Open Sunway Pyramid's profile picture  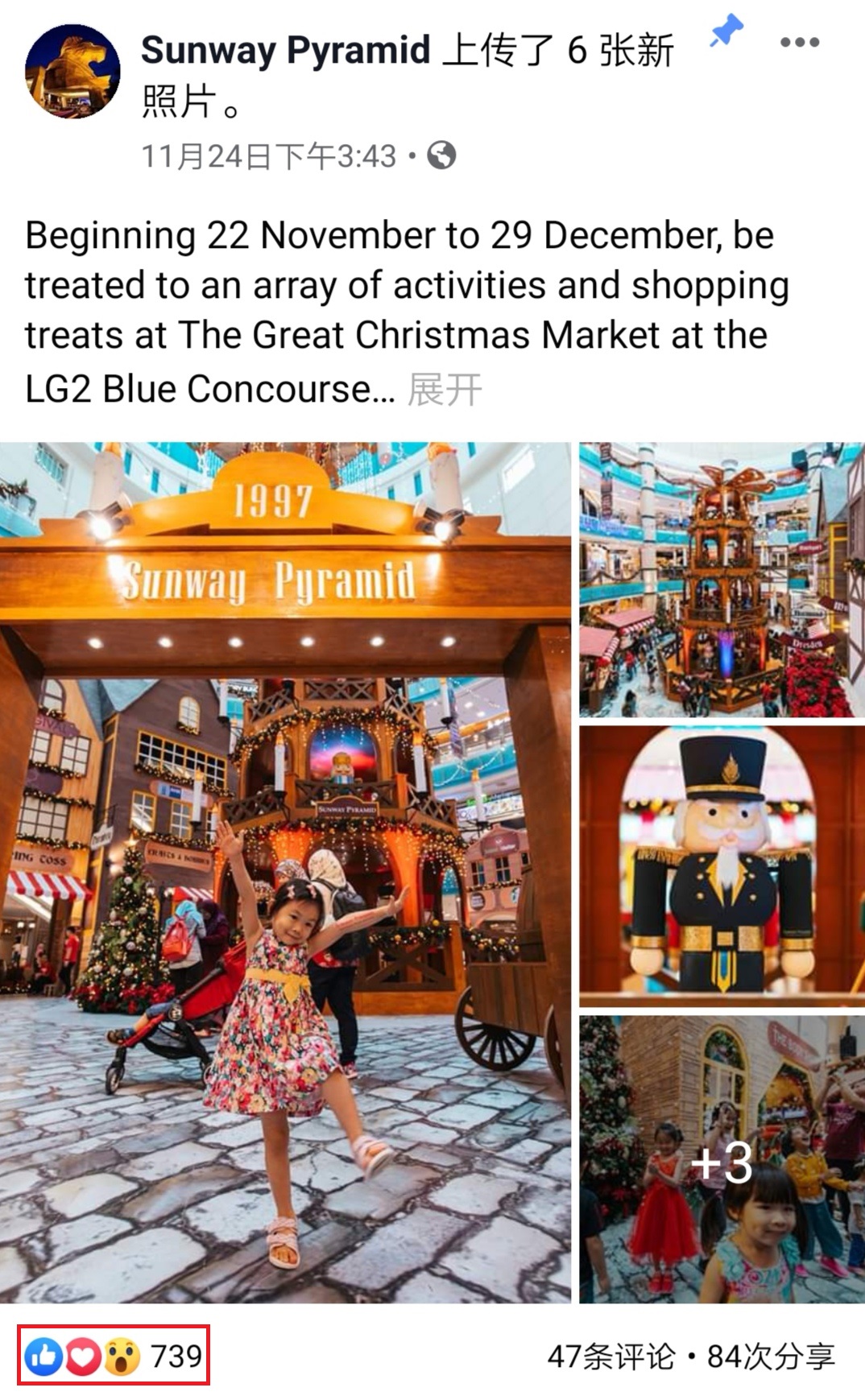[72, 72]
